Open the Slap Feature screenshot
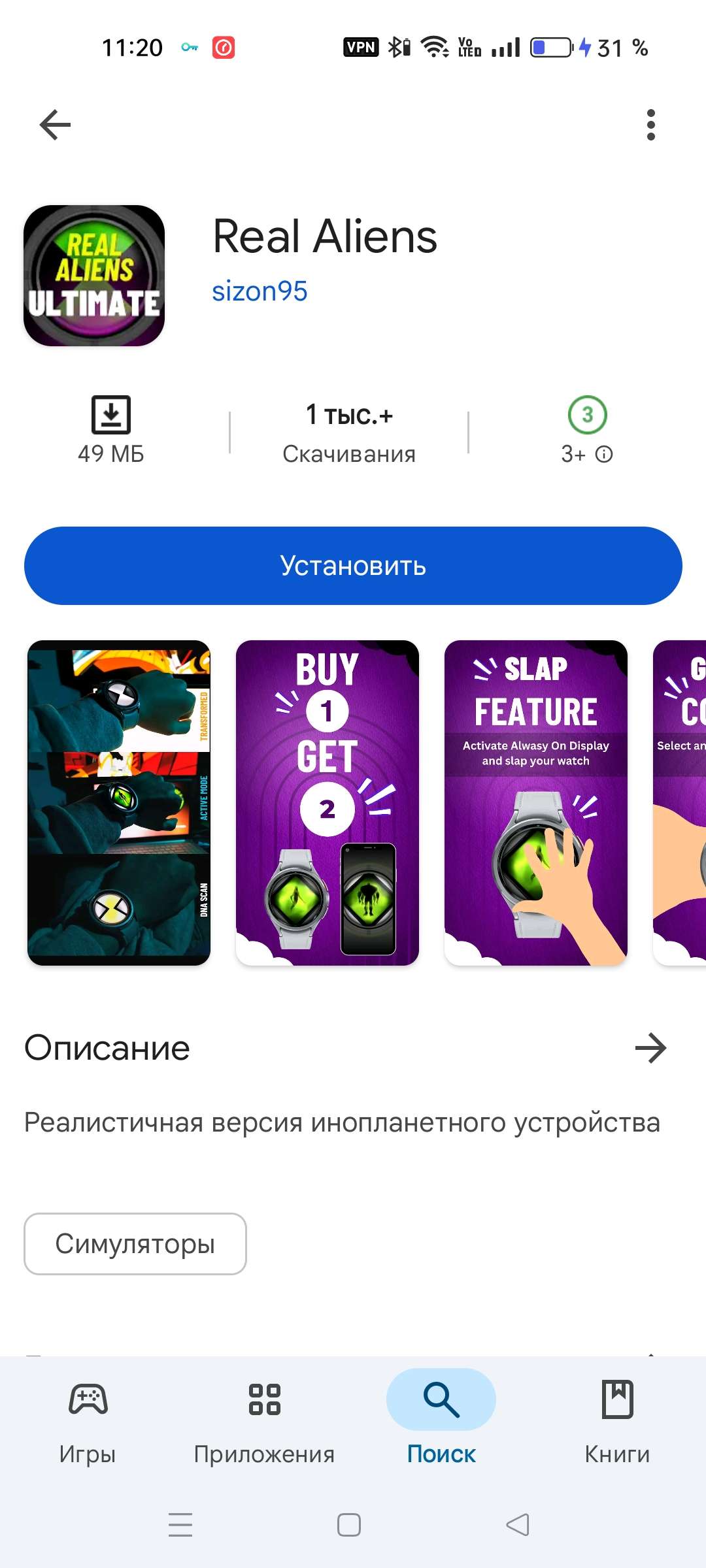Viewport: 706px width, 1568px height. 535,802
